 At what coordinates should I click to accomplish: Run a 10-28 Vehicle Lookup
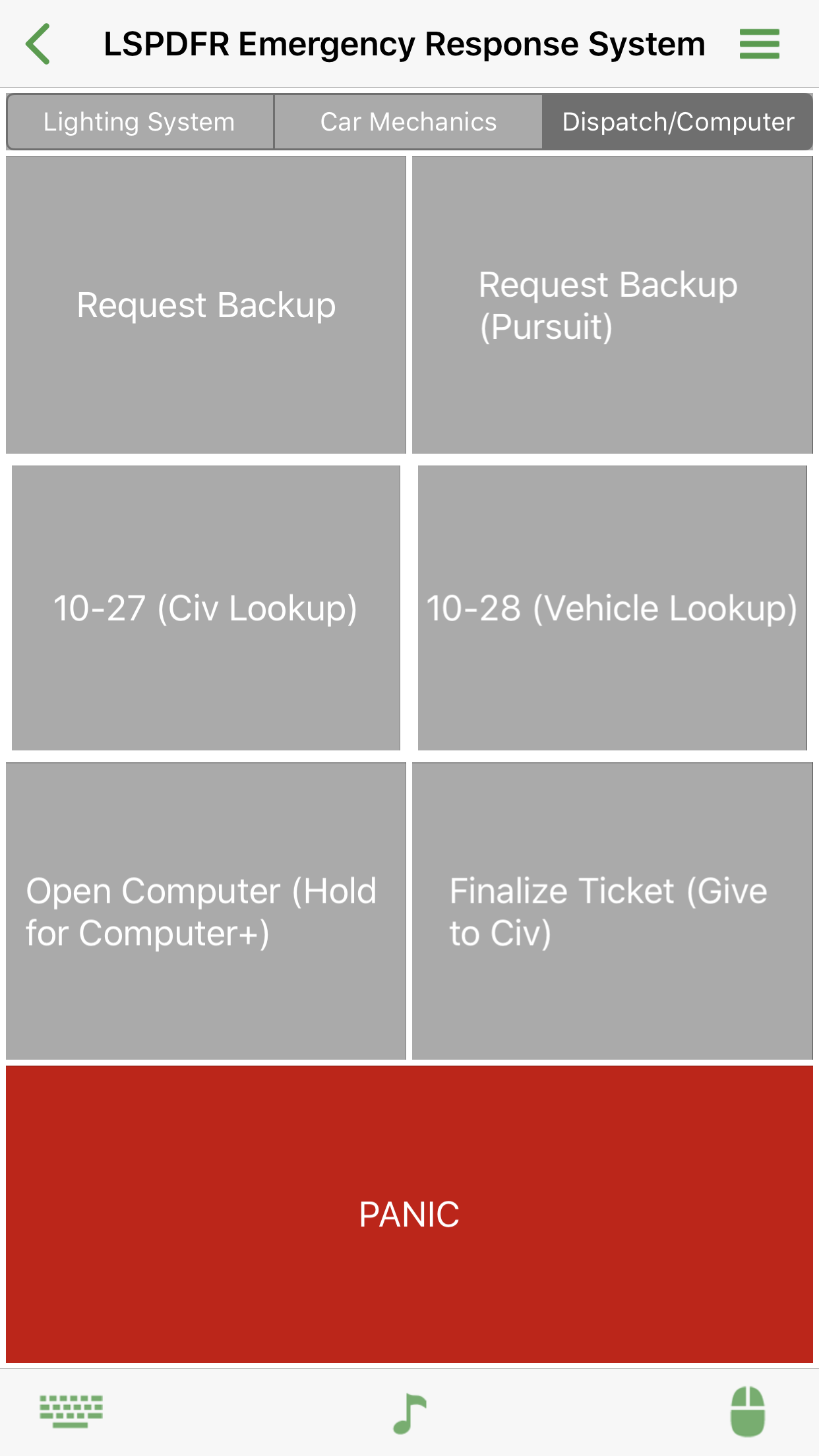click(612, 608)
